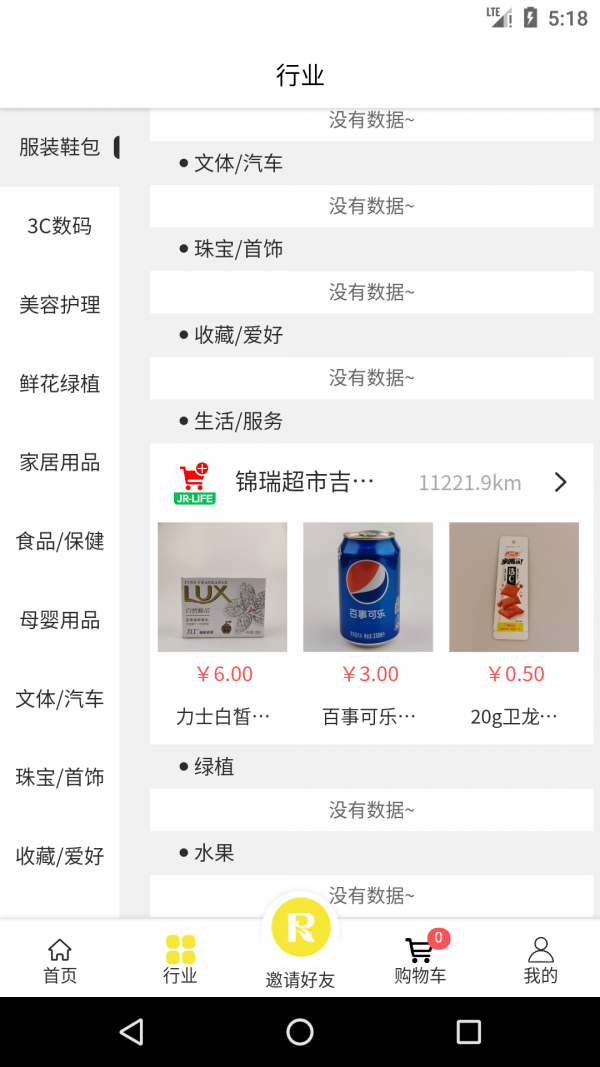Switch to 文体/汽车 sidebar category
Image resolution: width=600 pixels, height=1067 pixels.
click(60, 699)
